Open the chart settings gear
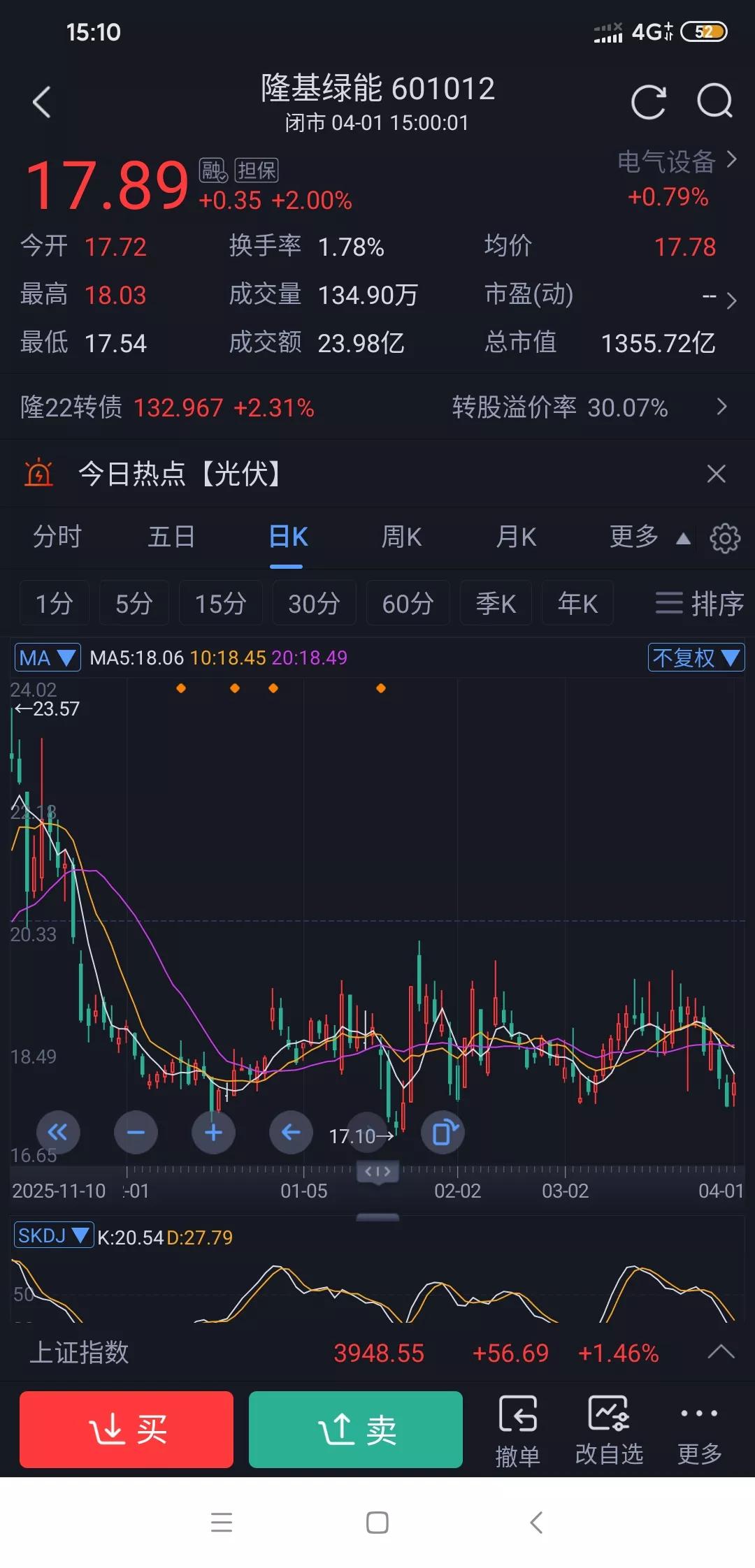Viewport: 755px width, 1568px height. (x=725, y=537)
